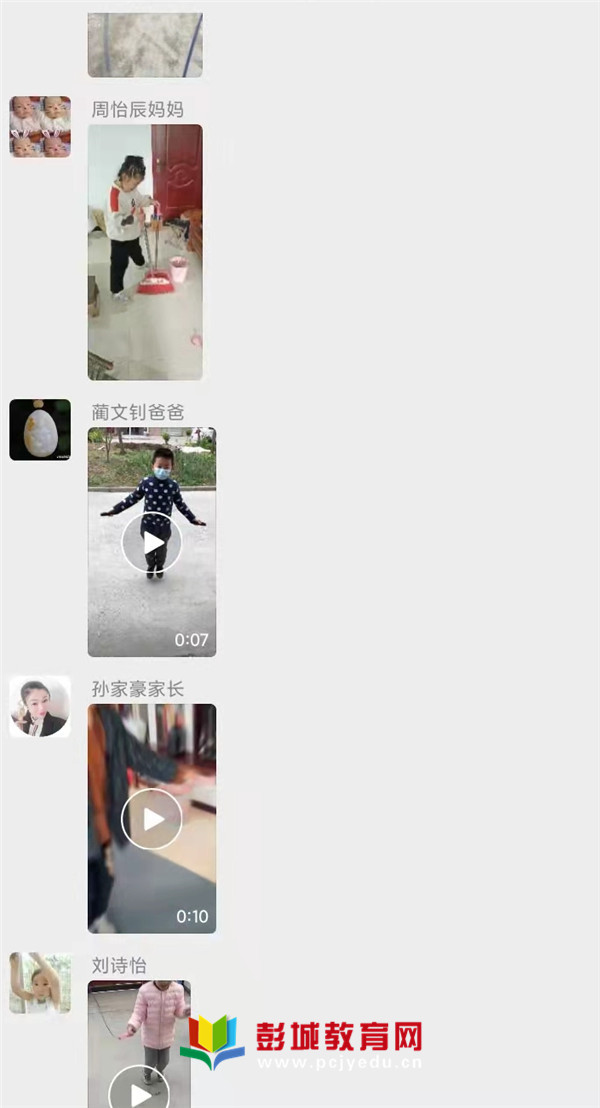This screenshot has height=1108, width=600.
Task: Open 蔺文钊爸爸's profile avatar
Action: coord(40,430)
